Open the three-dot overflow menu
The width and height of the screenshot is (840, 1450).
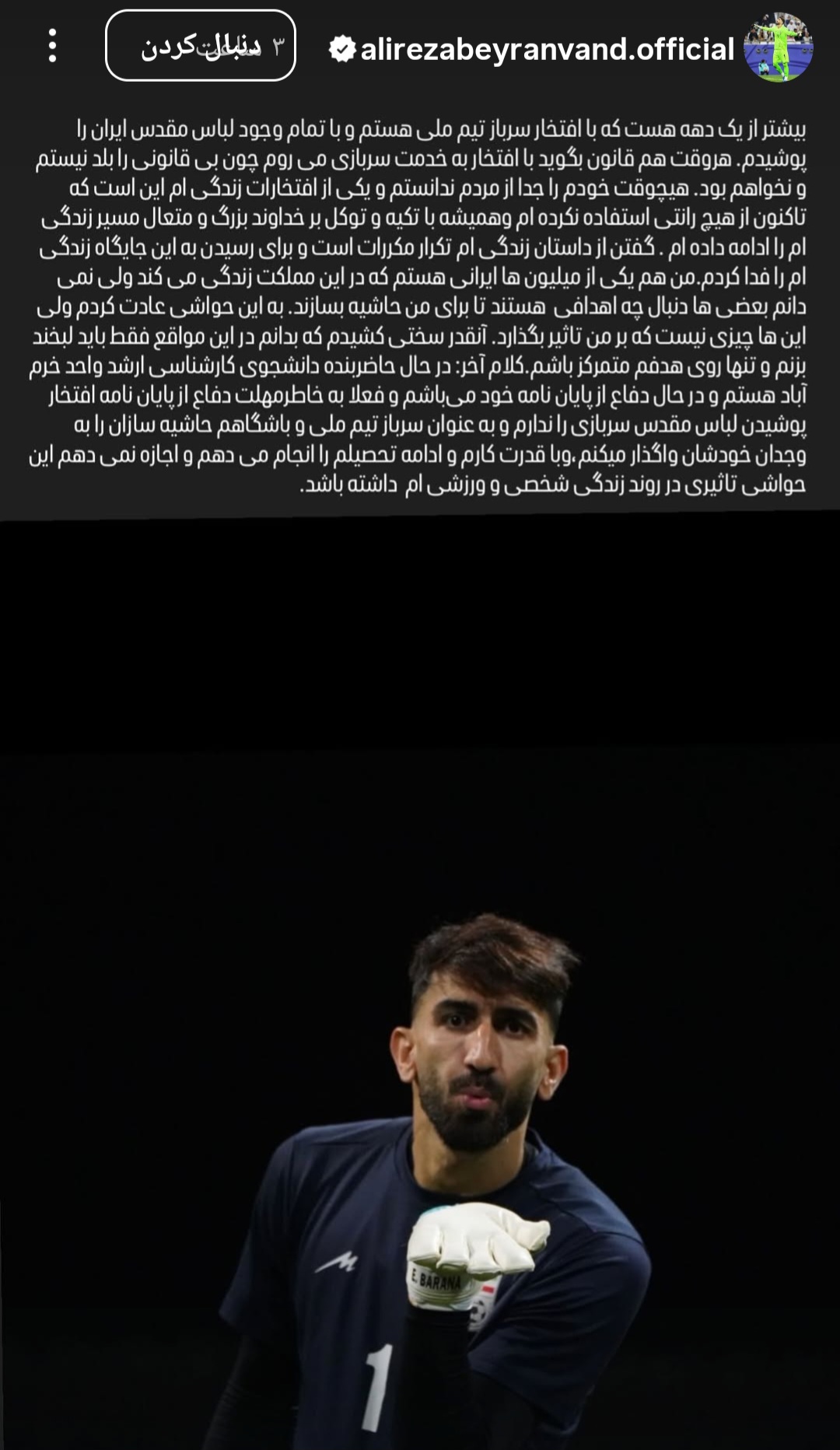pyautogui.click(x=52, y=46)
